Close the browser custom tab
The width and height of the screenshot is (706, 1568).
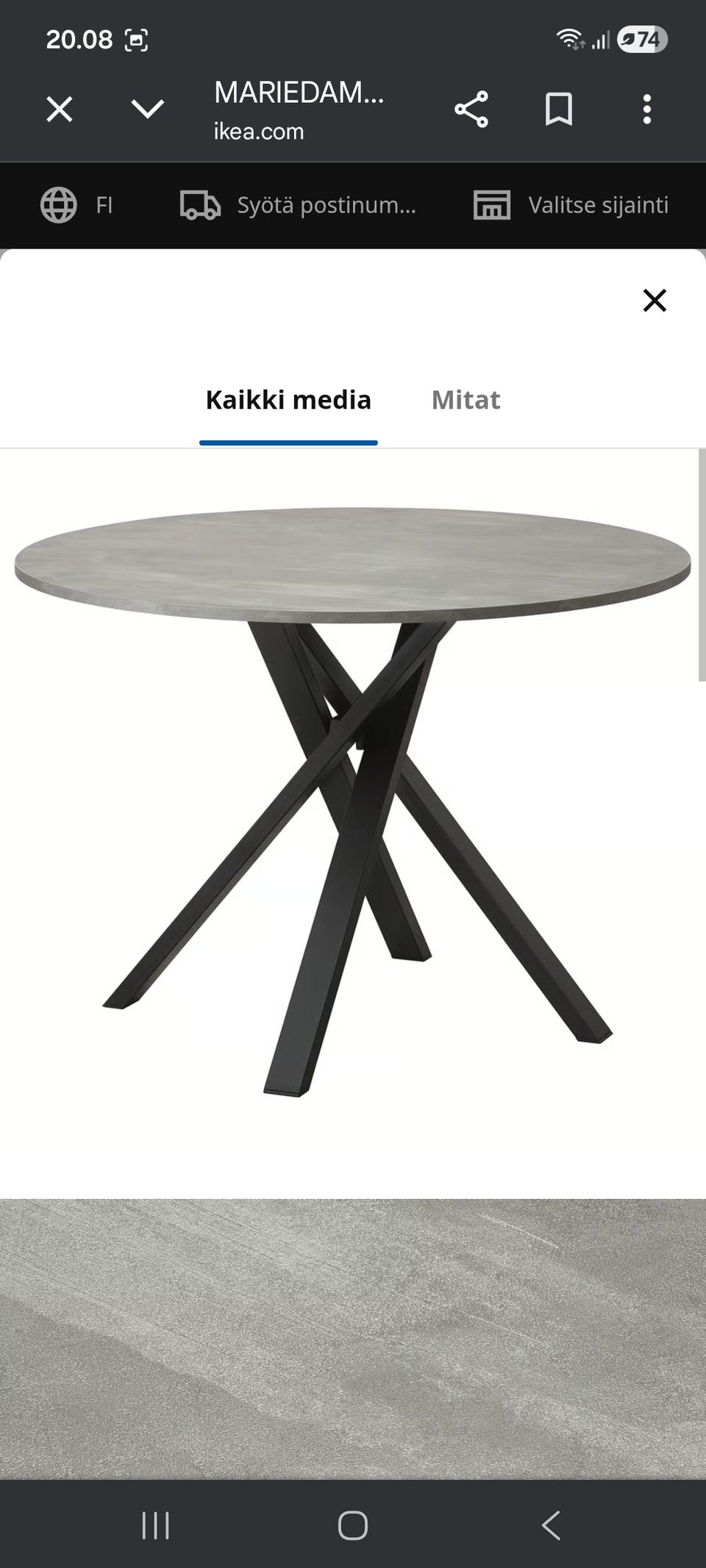coord(60,110)
